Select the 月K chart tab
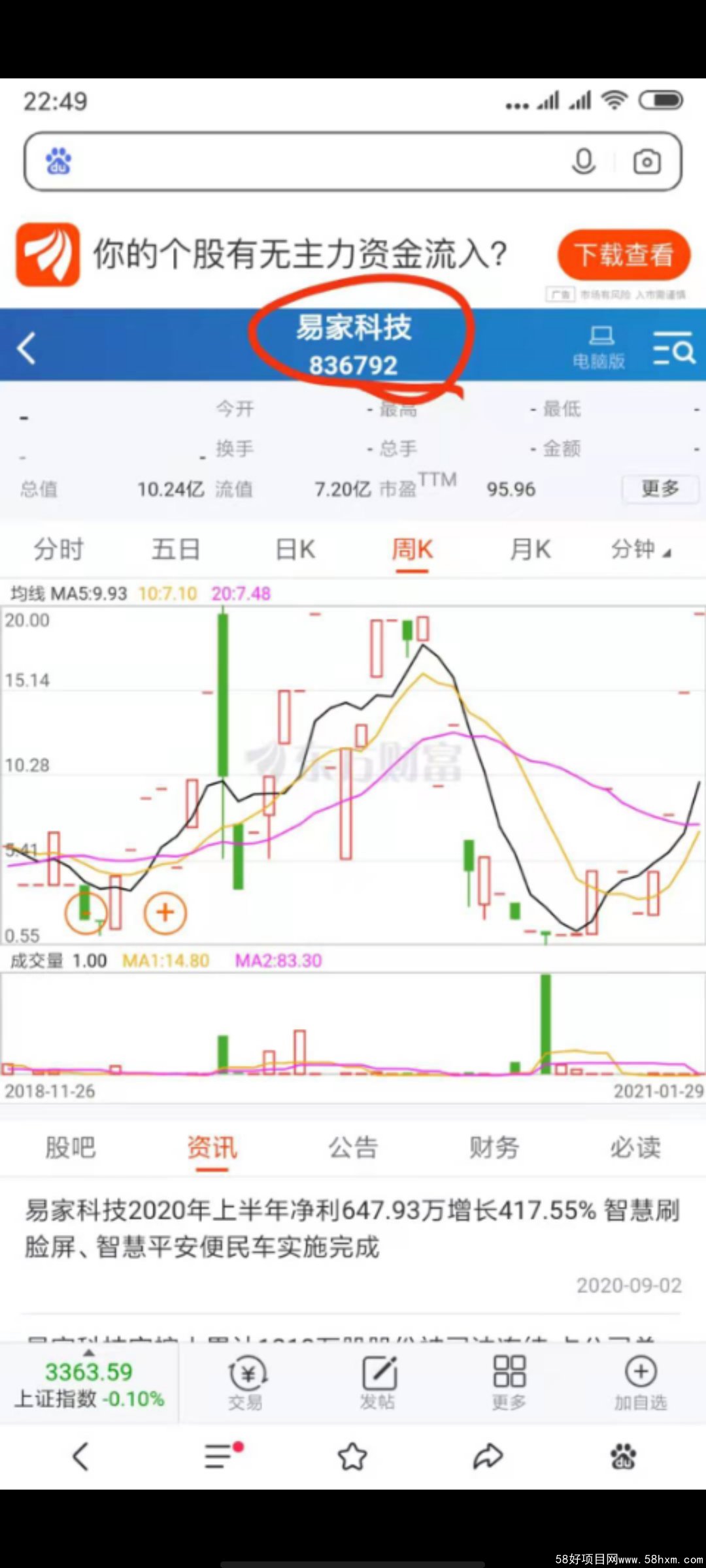 (530, 549)
